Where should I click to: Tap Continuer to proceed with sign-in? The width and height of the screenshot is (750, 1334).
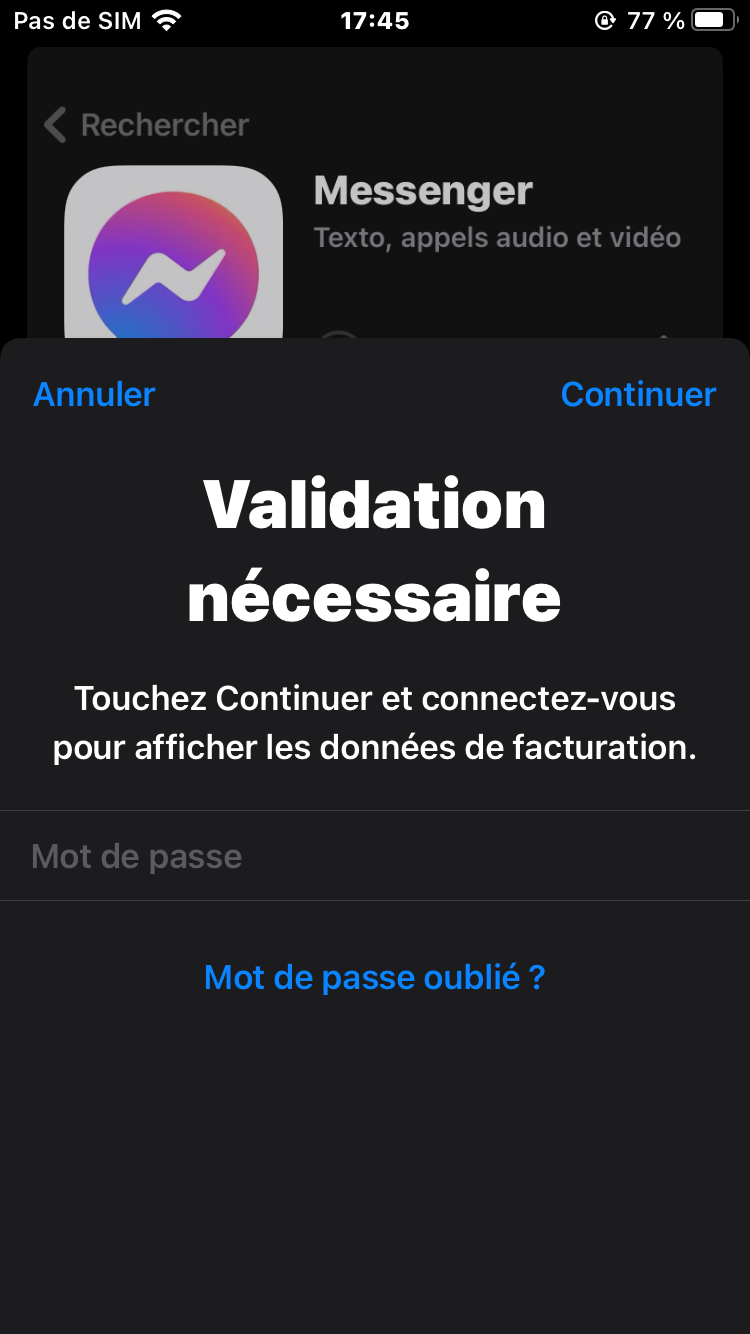click(x=638, y=394)
